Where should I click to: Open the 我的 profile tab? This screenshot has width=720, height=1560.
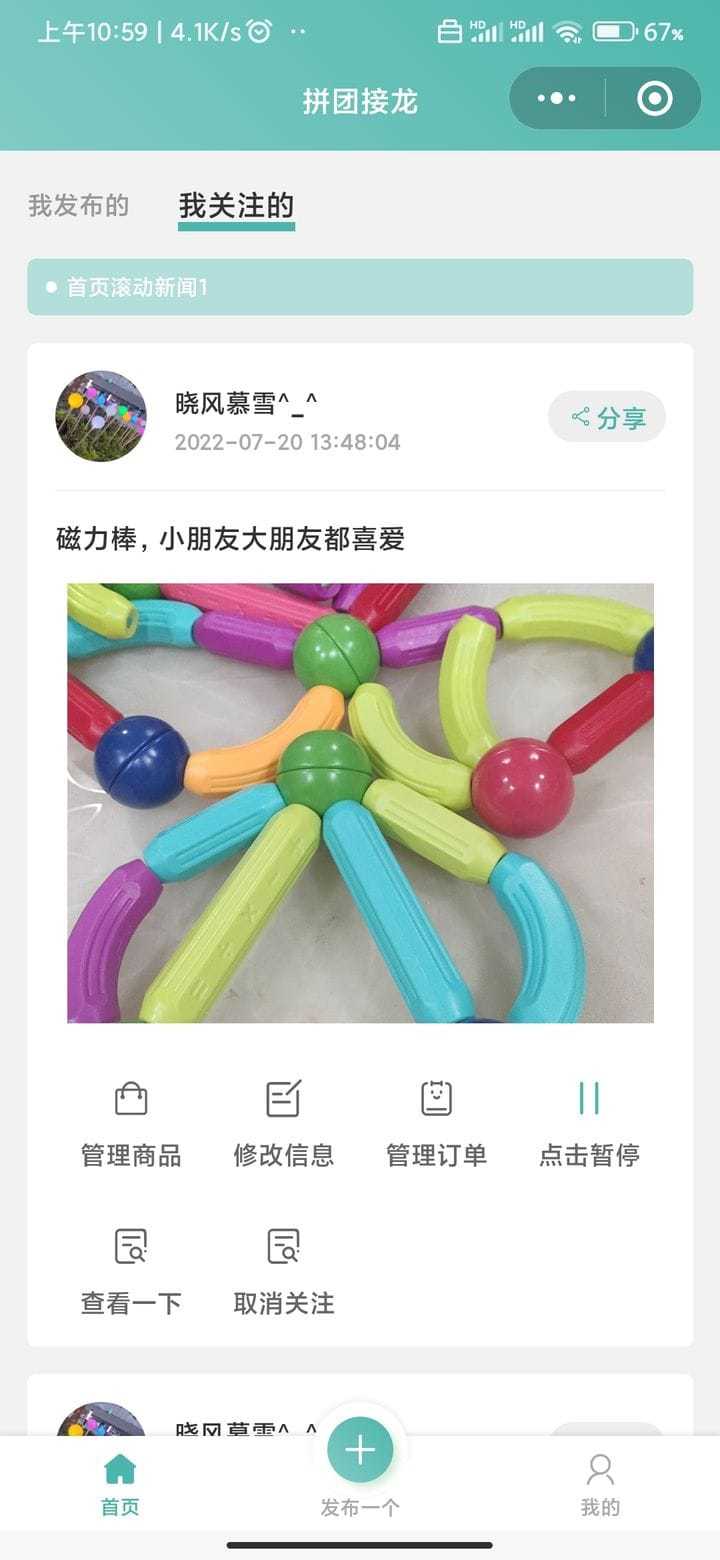[600, 1485]
